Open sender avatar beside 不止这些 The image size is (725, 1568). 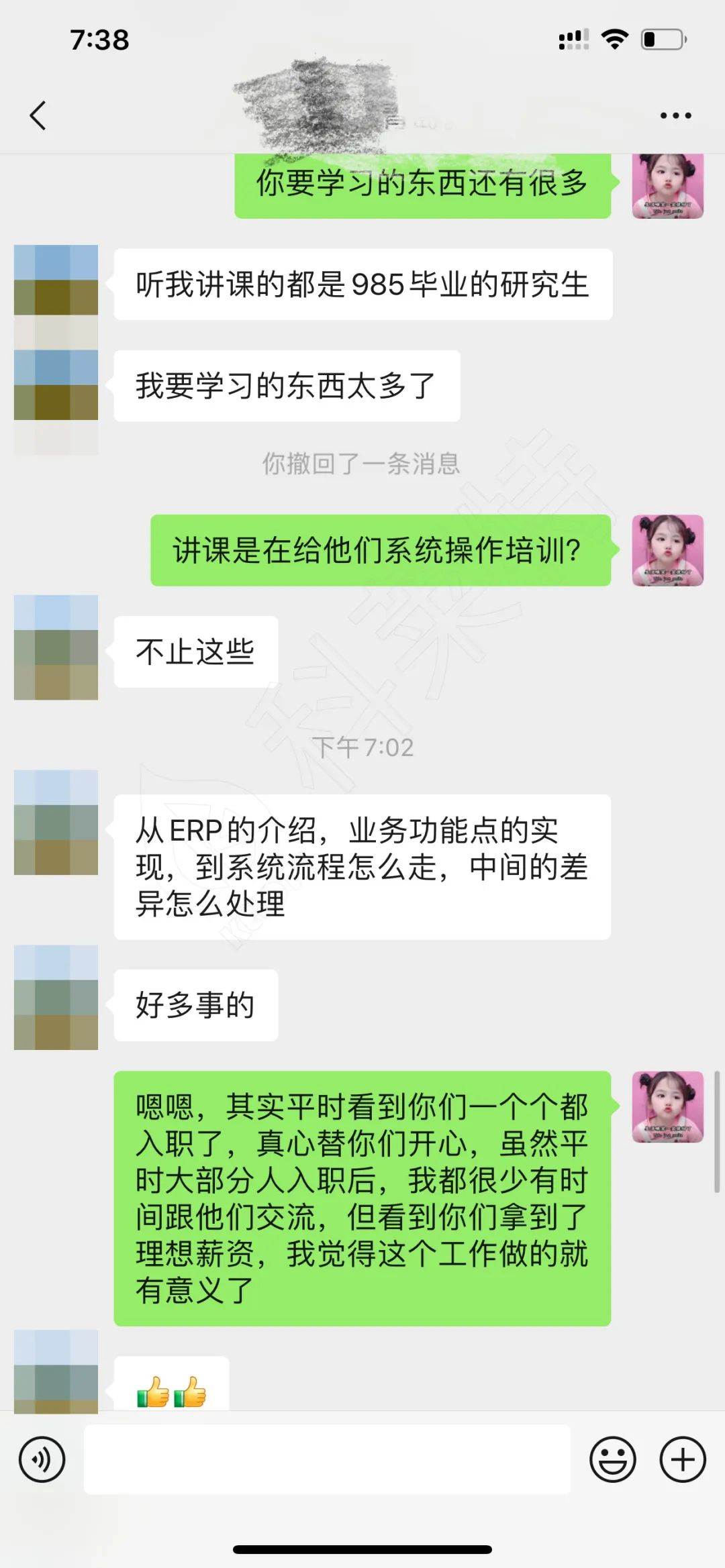(x=56, y=647)
